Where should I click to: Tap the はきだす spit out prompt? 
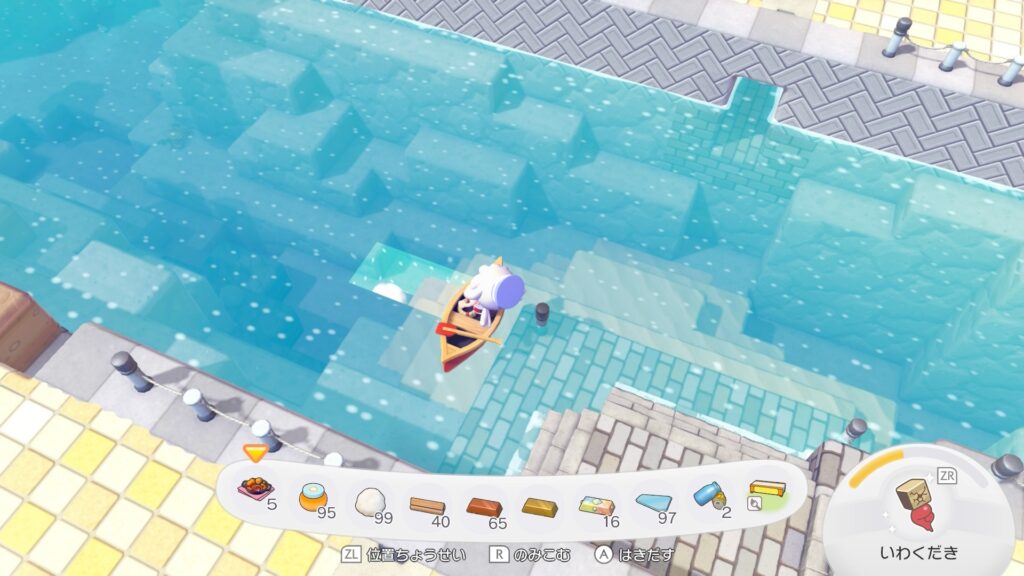(x=634, y=554)
